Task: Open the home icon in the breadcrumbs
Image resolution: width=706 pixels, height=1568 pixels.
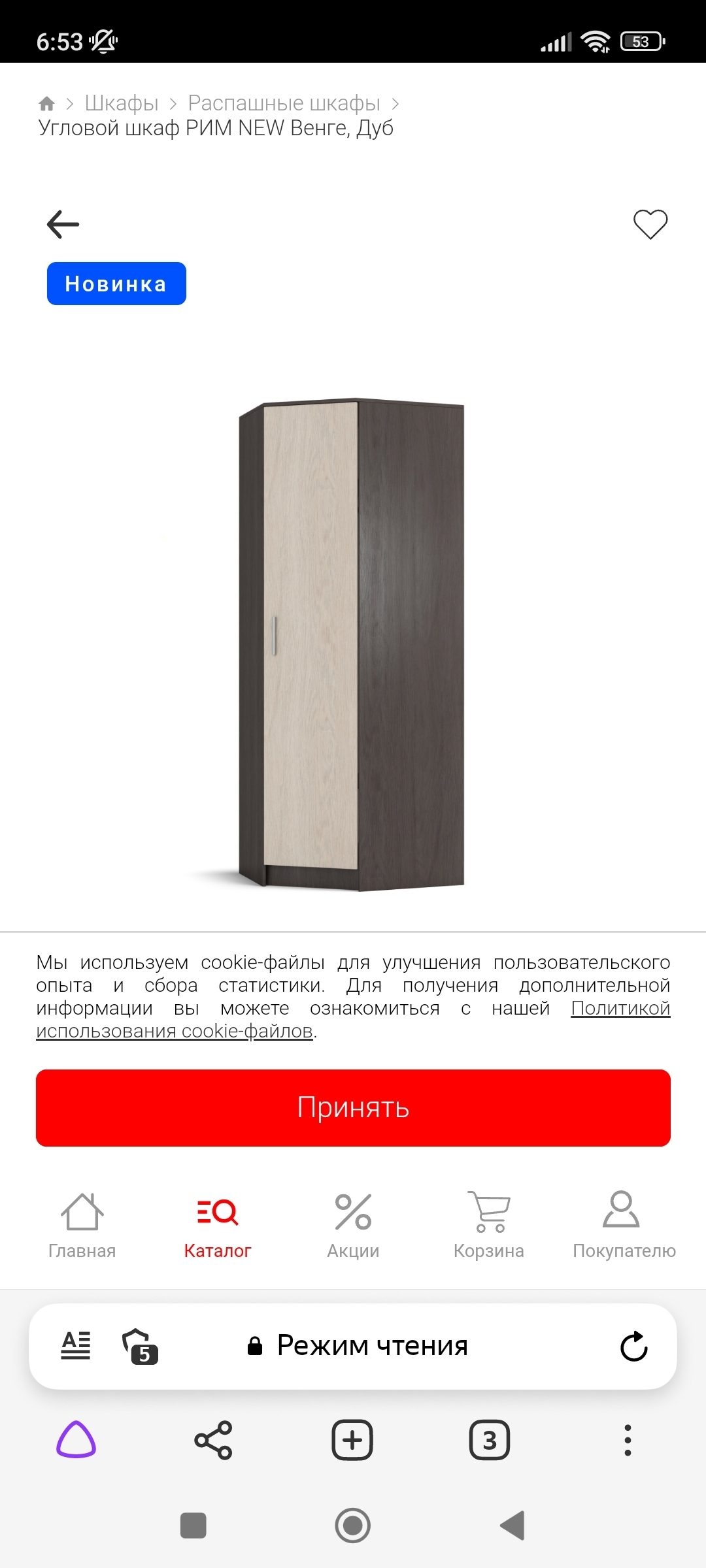Action: 46,104
